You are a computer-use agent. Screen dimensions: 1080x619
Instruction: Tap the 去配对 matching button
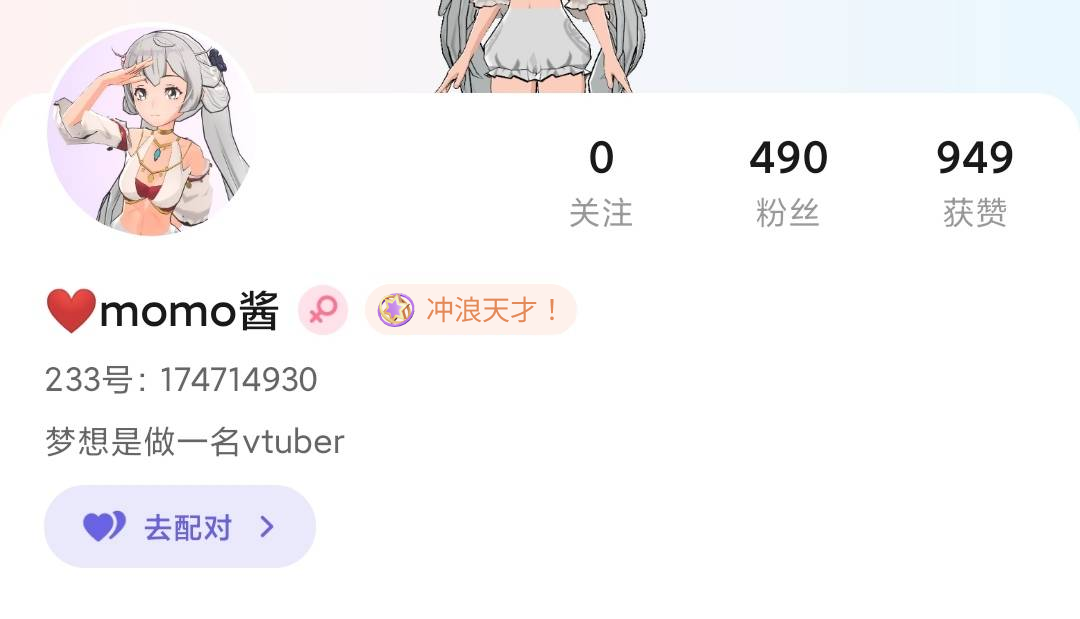(180, 527)
